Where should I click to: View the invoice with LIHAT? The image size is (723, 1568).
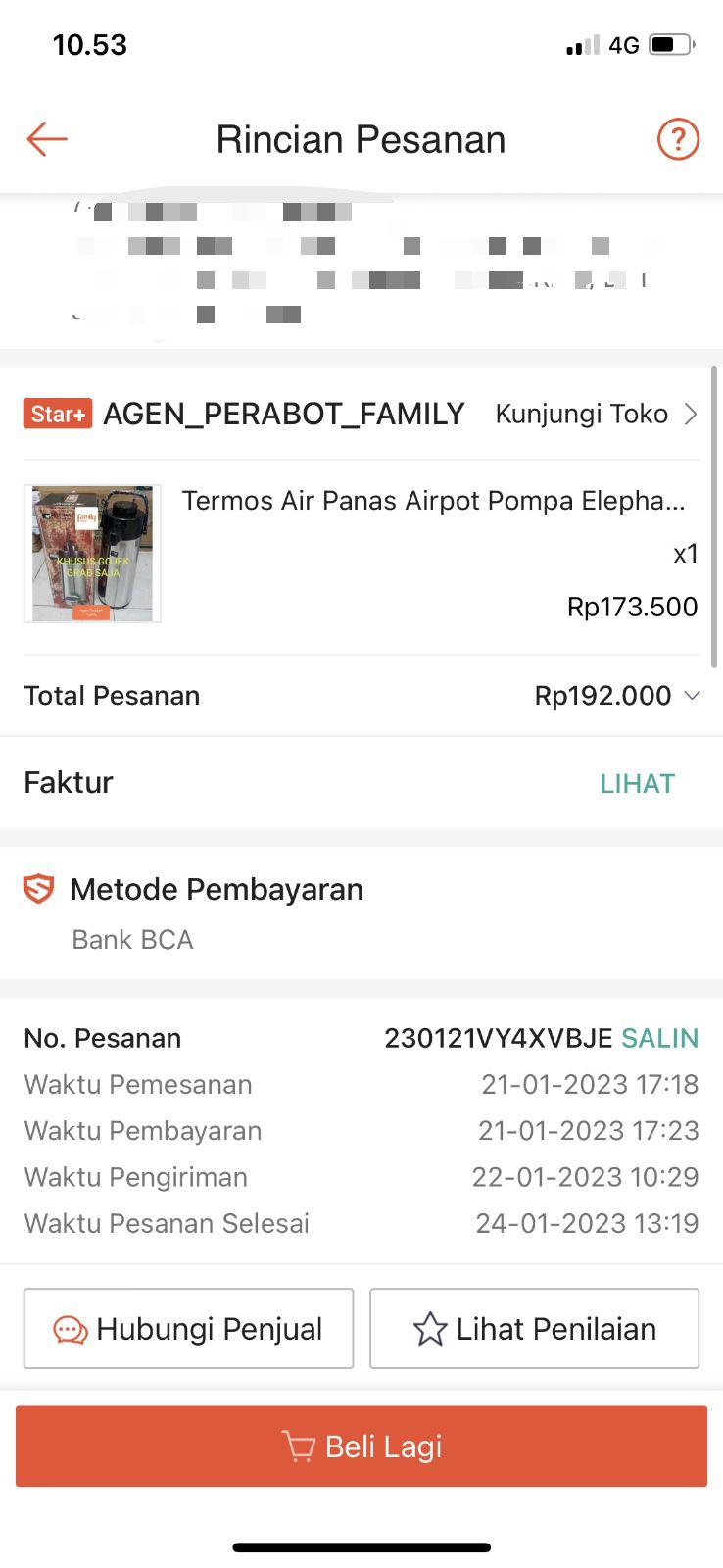[637, 783]
